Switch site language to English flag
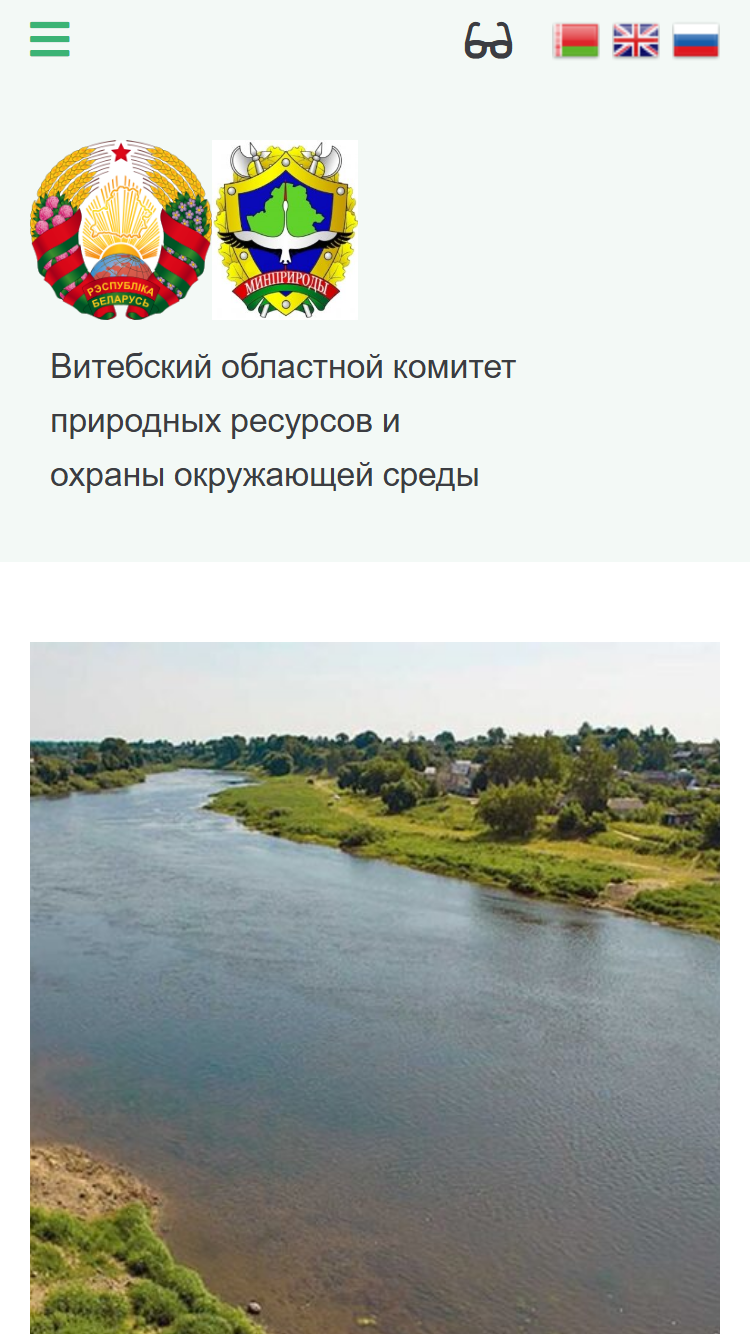The width and height of the screenshot is (750, 1334). 636,40
